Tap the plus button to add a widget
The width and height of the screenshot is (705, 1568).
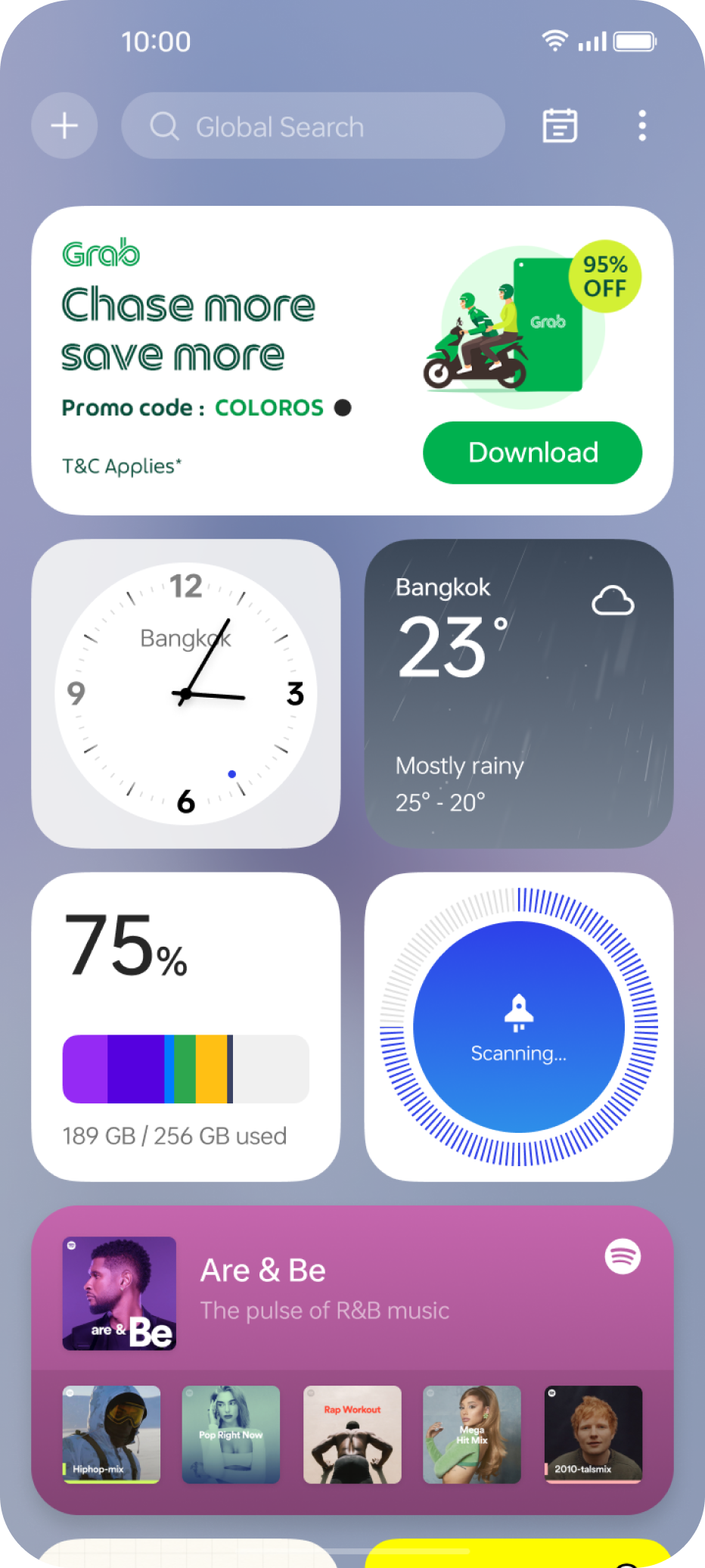tap(64, 126)
